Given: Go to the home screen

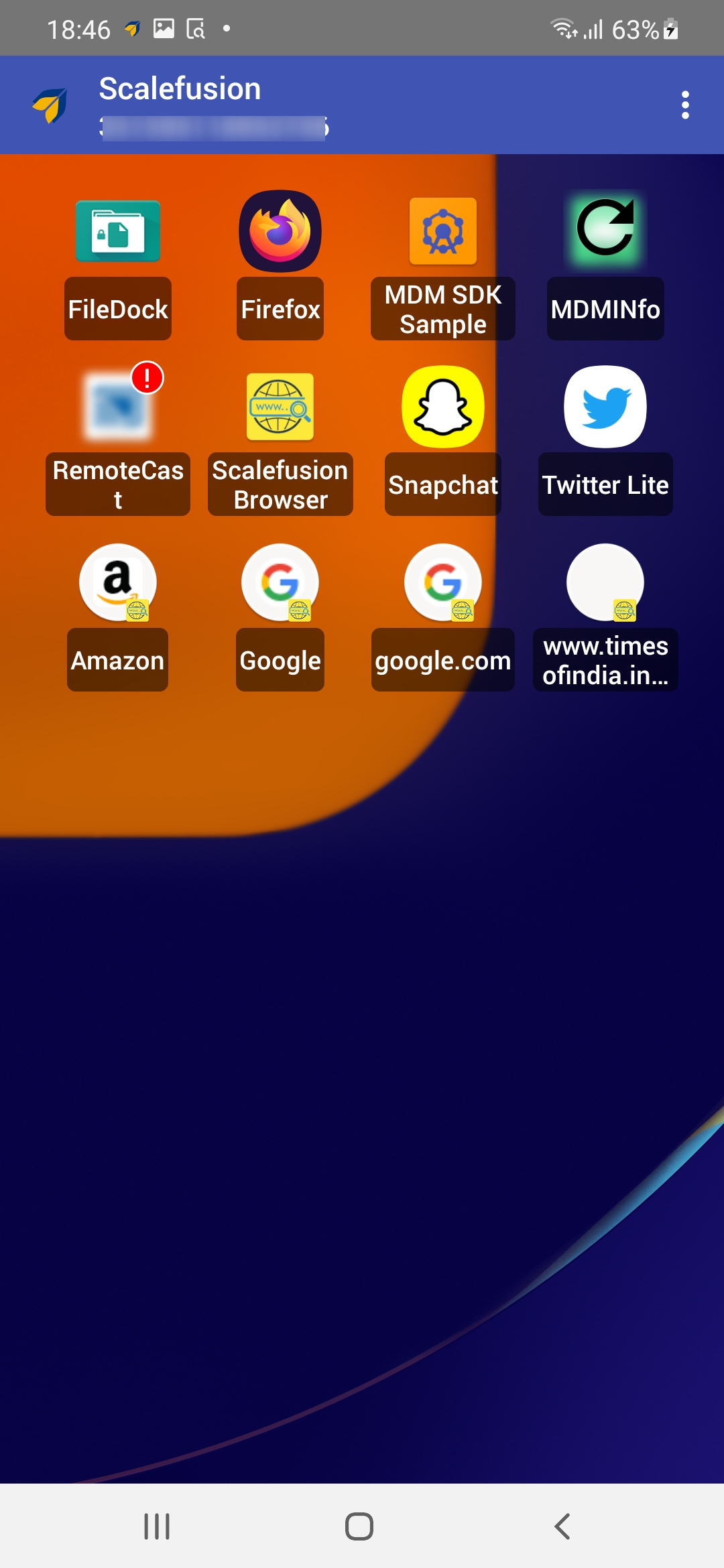Looking at the screenshot, I should tap(359, 1526).
